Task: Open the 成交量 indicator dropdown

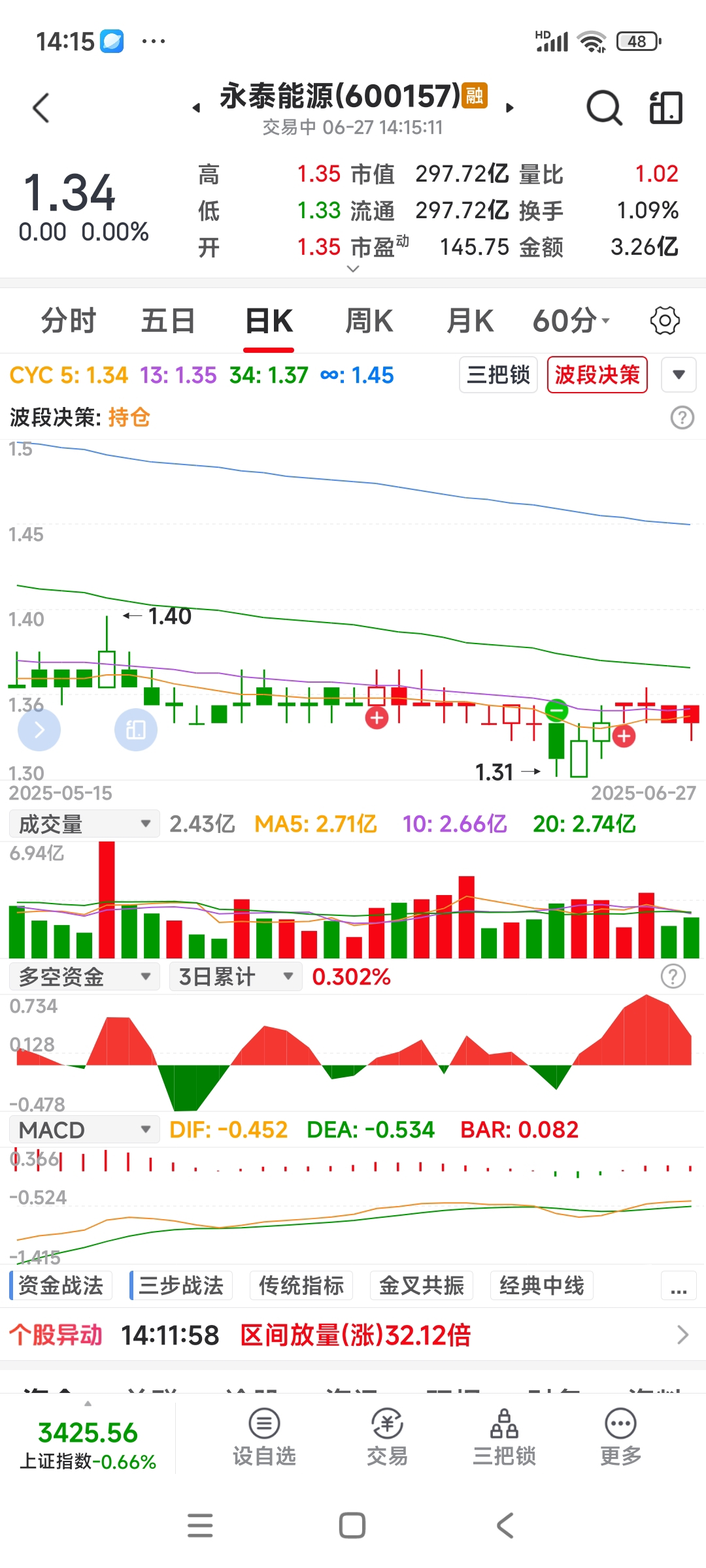Action: pyautogui.click(x=84, y=824)
